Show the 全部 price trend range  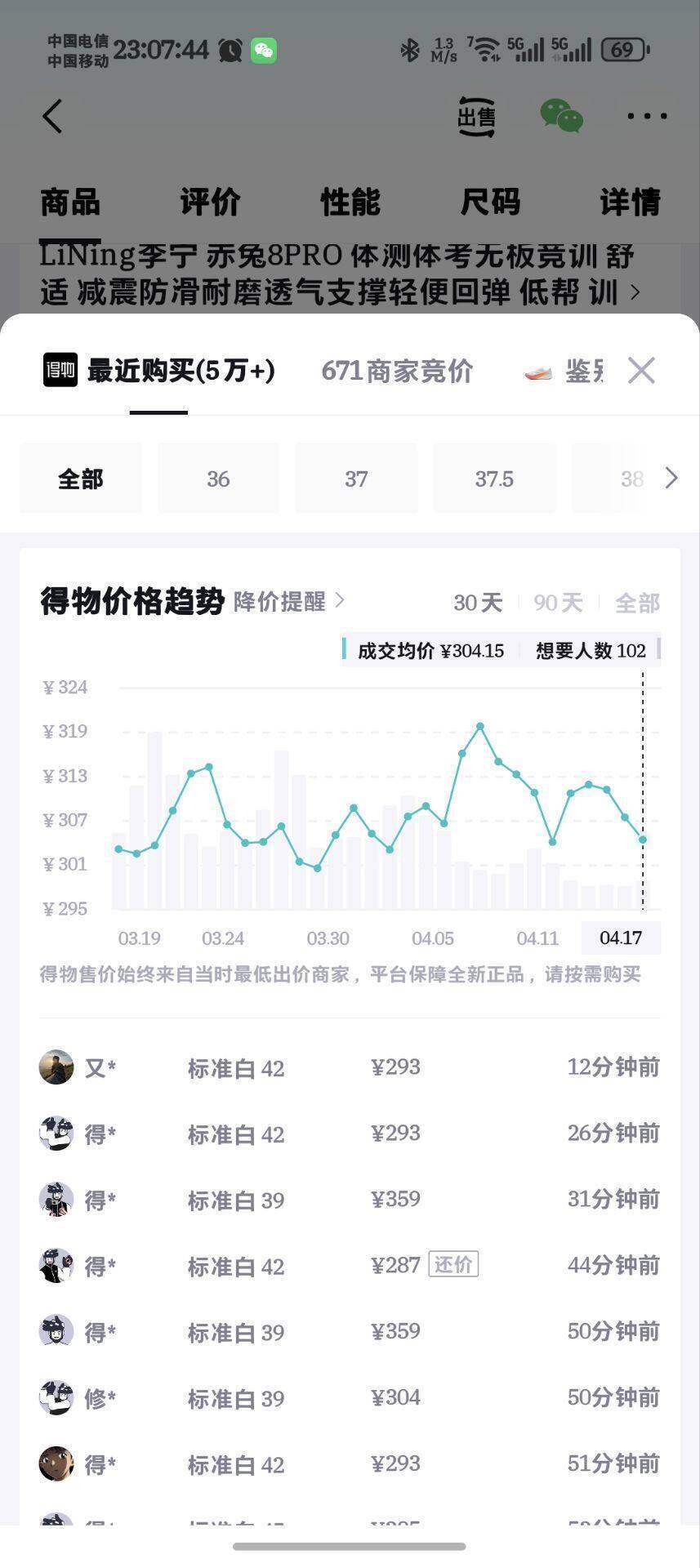coord(637,603)
